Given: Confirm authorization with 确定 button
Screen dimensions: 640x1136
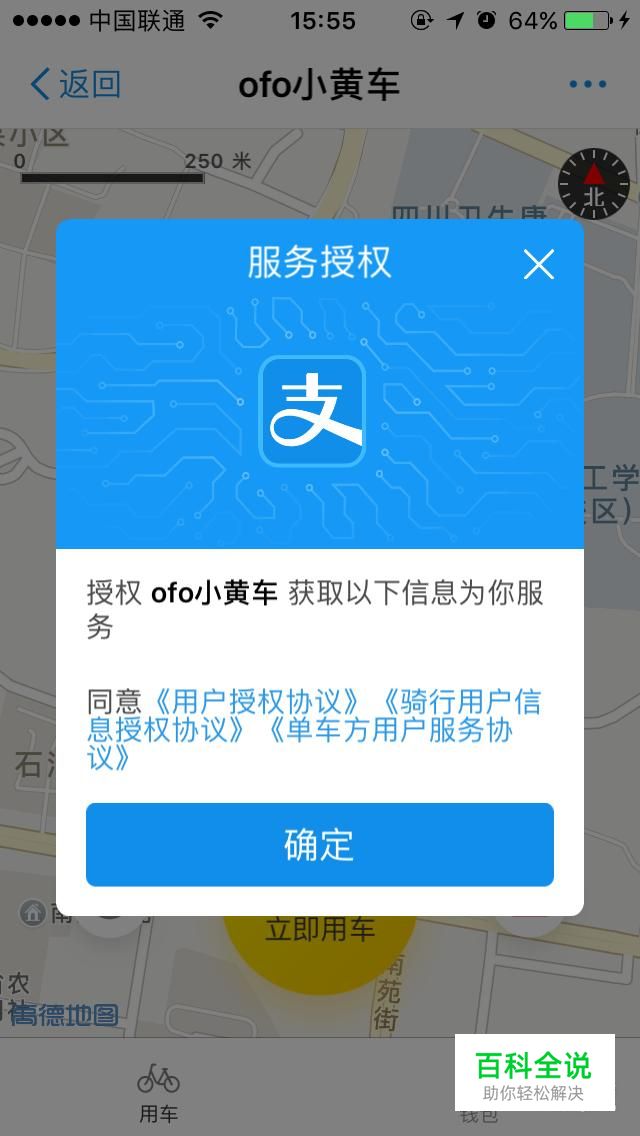Looking at the screenshot, I should pos(320,844).
